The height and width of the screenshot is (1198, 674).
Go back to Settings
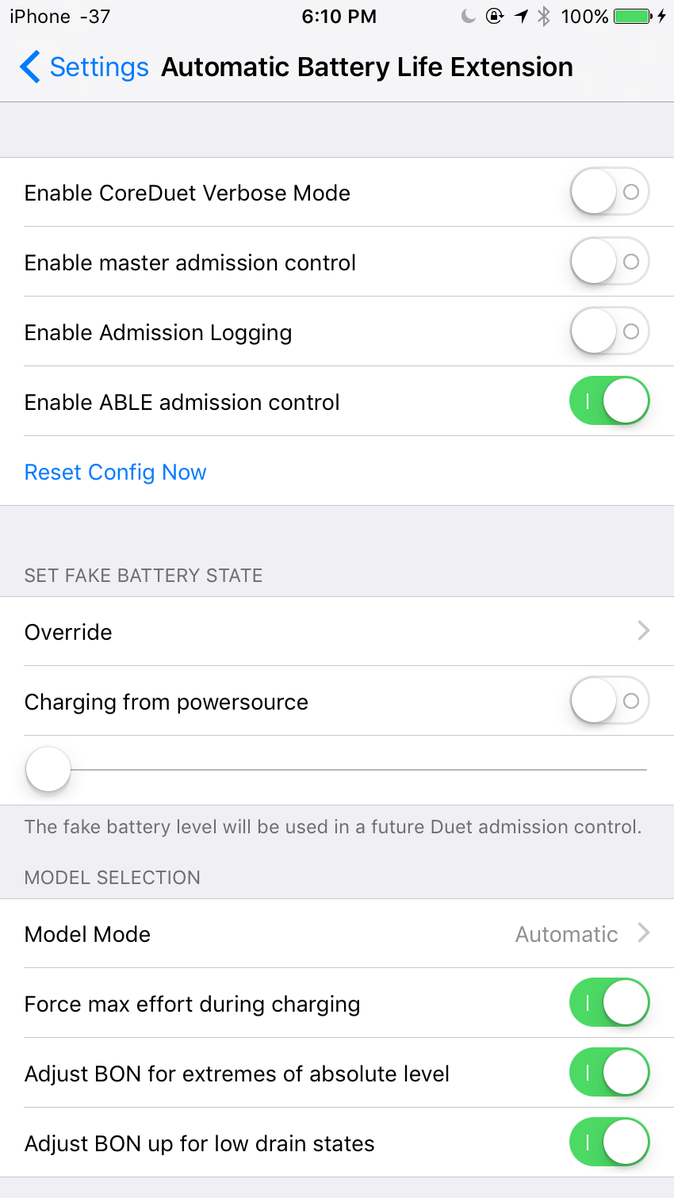tap(84, 67)
